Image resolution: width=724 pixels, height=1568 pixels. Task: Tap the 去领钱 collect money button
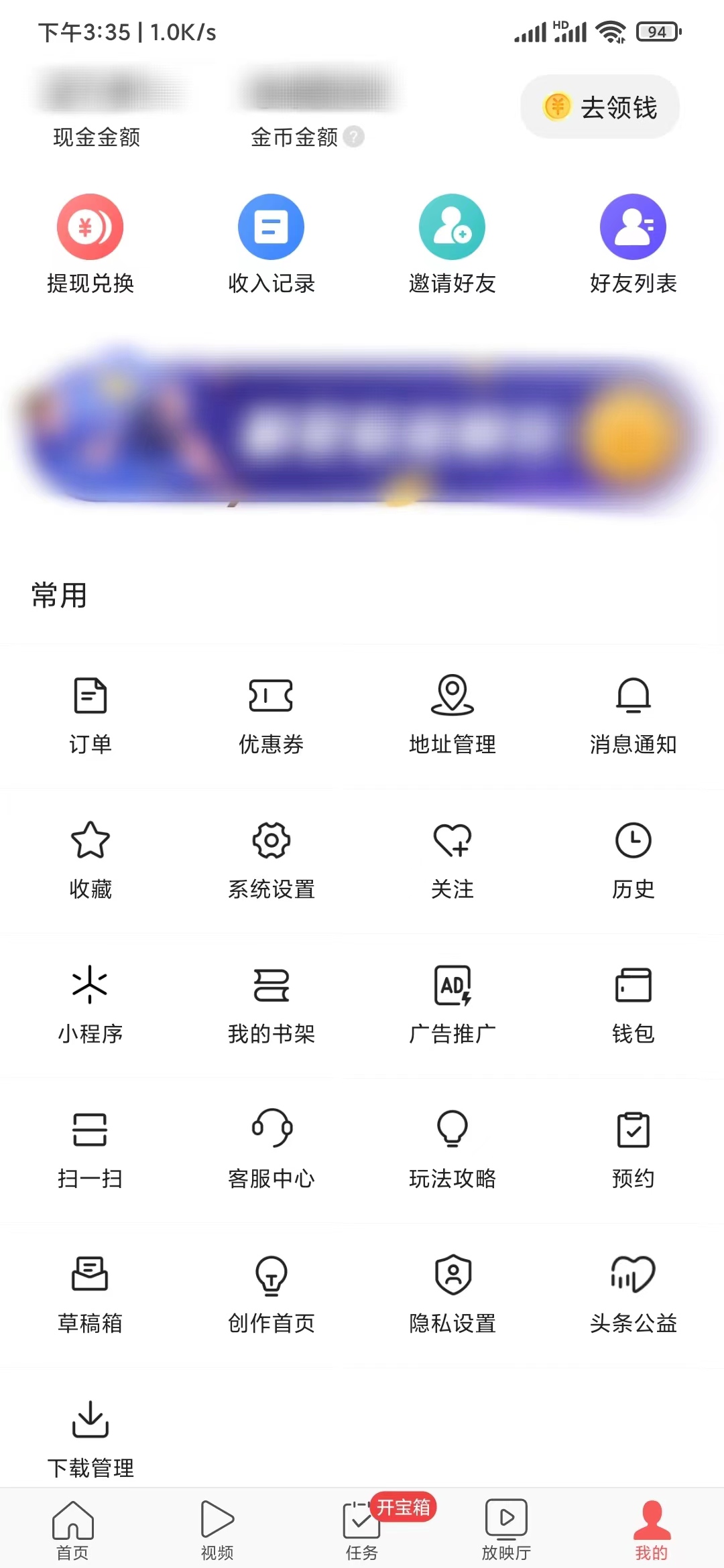tap(599, 107)
